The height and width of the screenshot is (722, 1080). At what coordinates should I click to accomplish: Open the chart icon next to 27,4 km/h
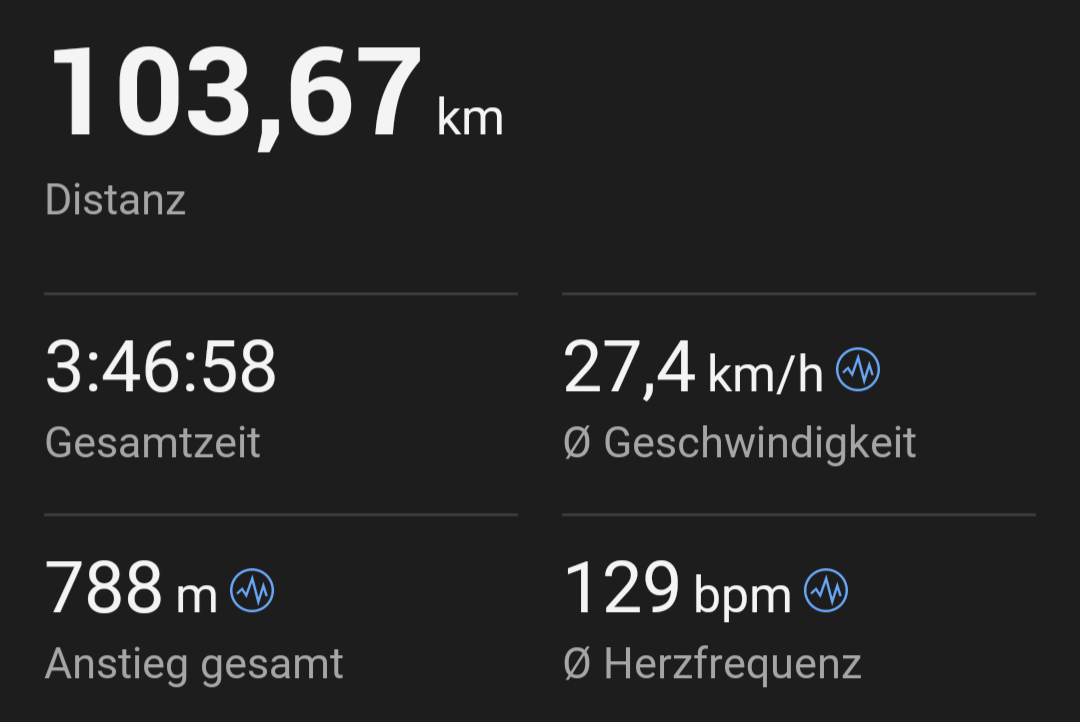[x=858, y=370]
